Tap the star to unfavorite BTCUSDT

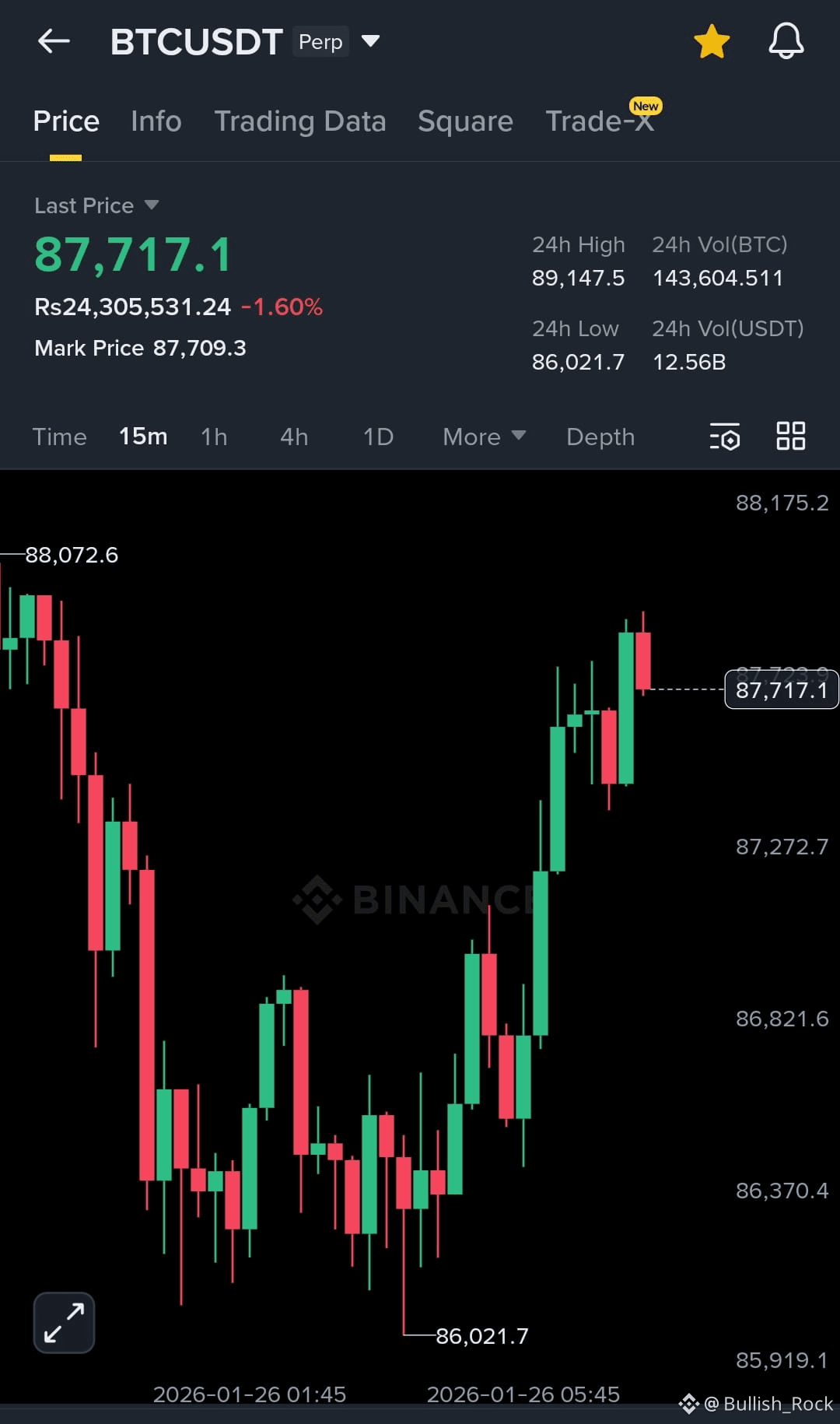712,42
